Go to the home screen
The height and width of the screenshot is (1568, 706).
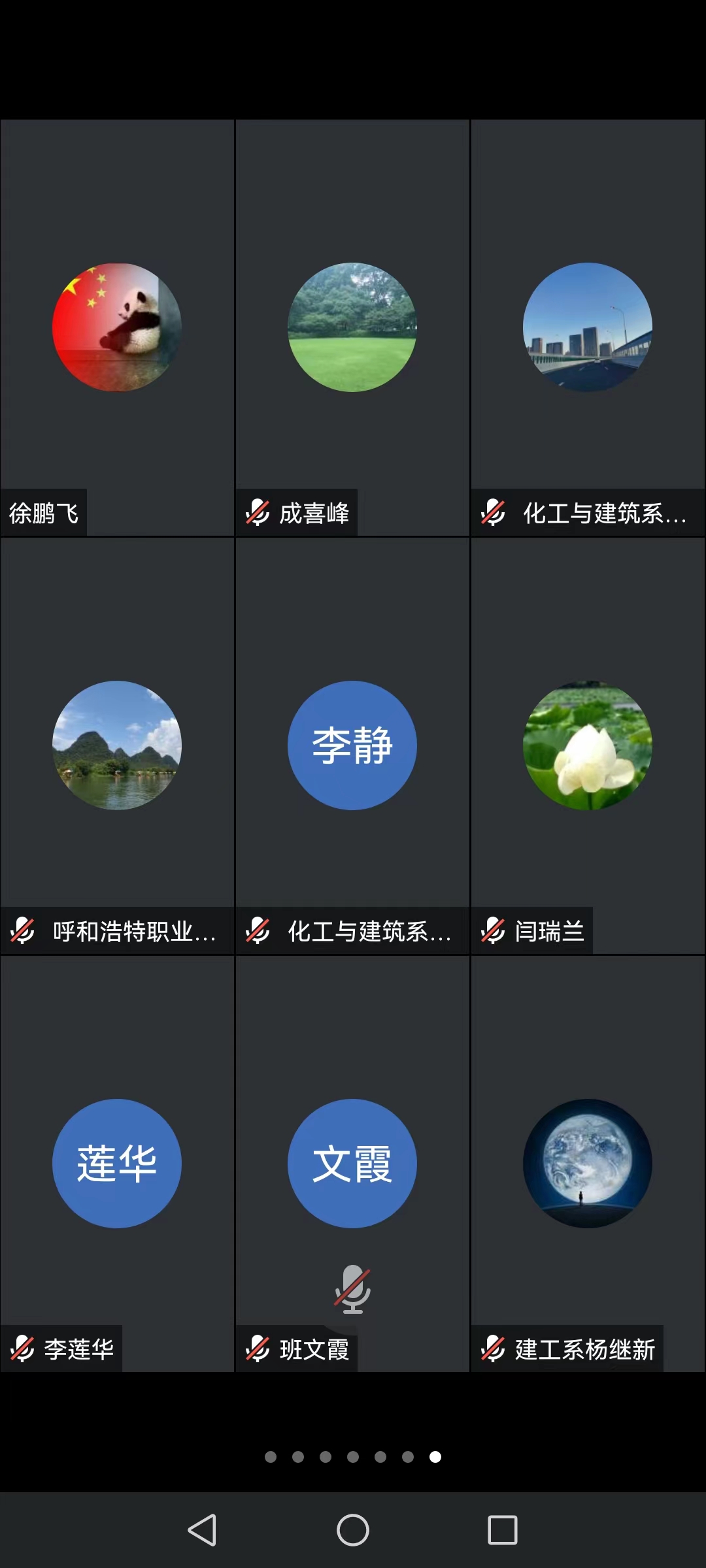tap(353, 1530)
